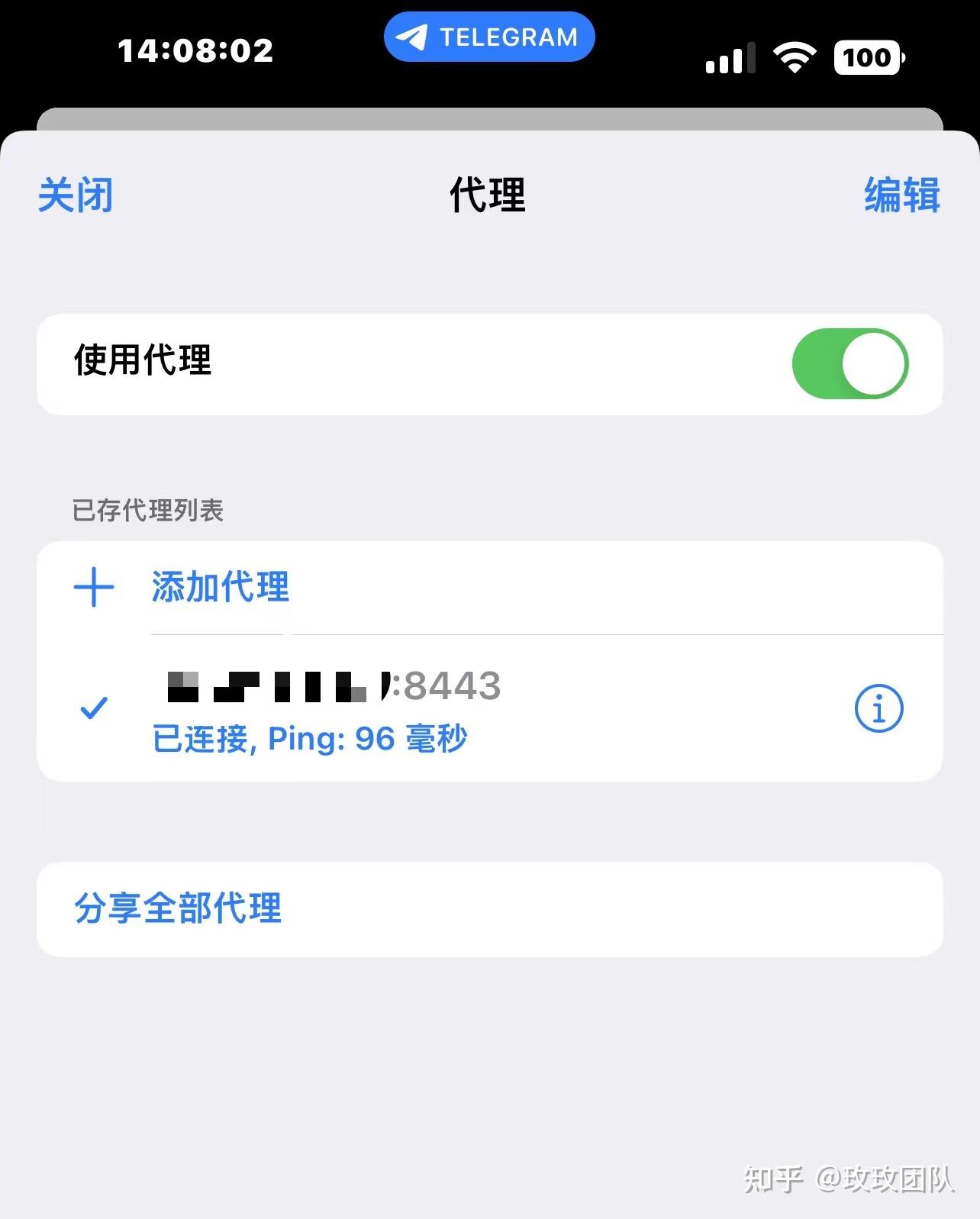
Task: Tap the Telegram paper plane icon at top
Action: 411,35
